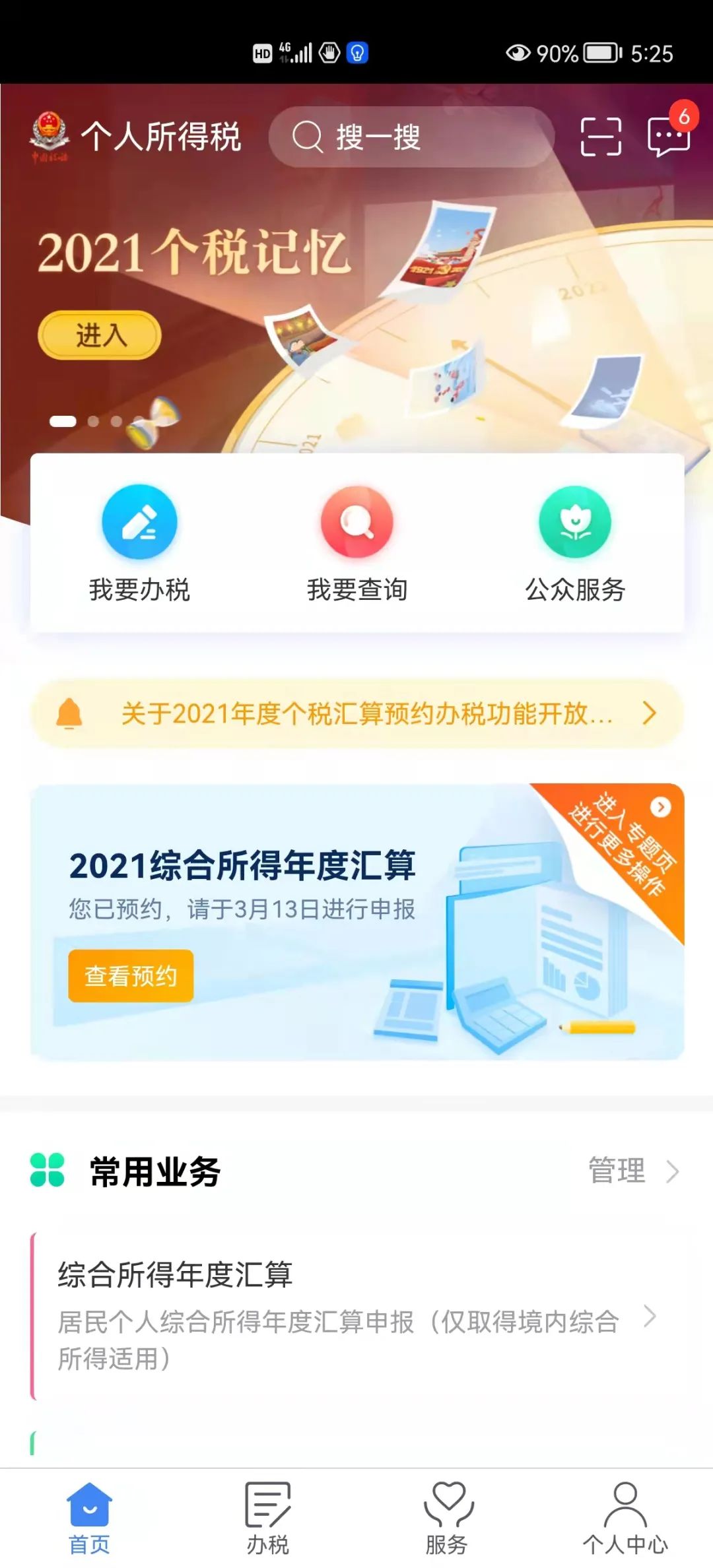Viewport: 713px width, 1568px height.
Task: Open the 搜一搜 search box
Action: [411, 137]
